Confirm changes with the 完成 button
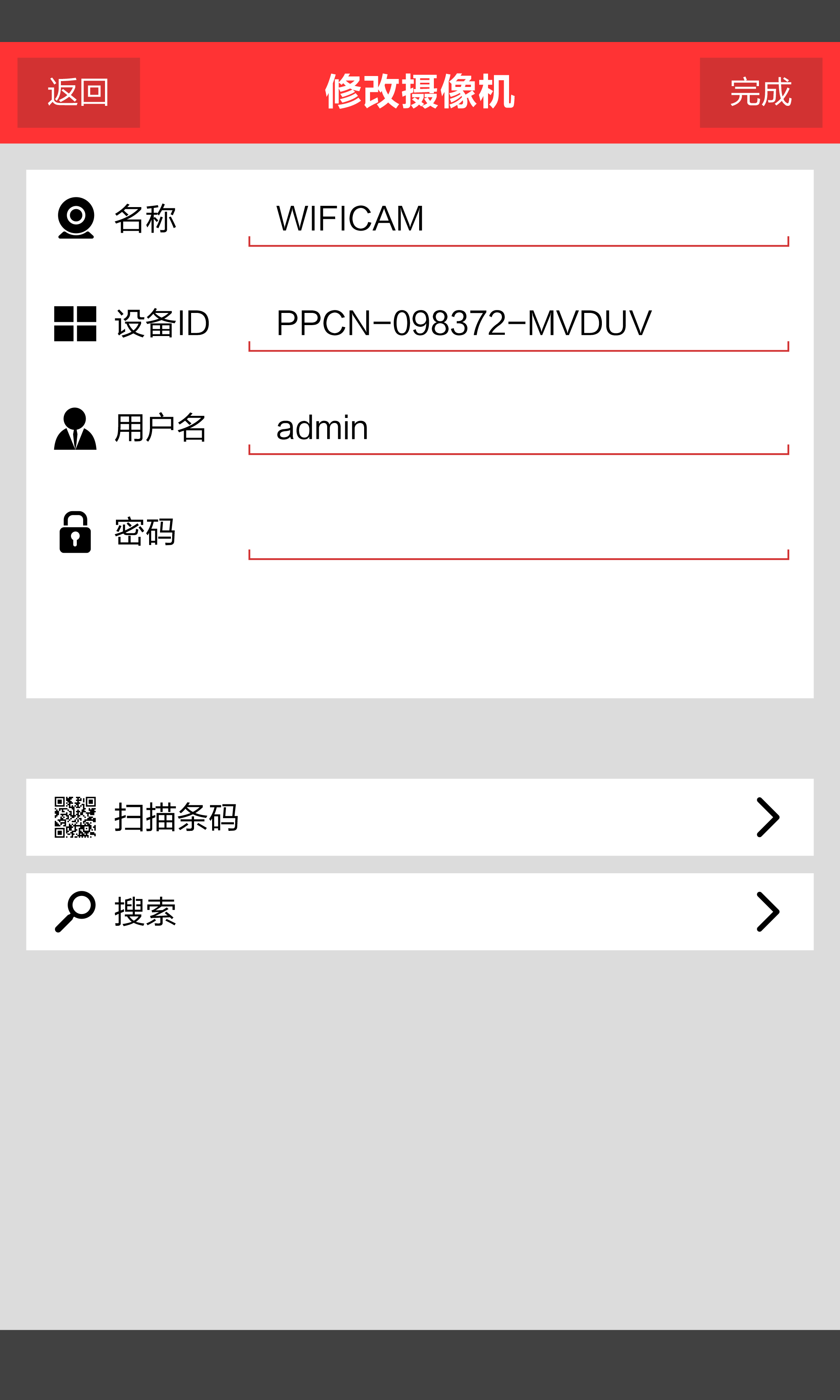 (x=760, y=92)
